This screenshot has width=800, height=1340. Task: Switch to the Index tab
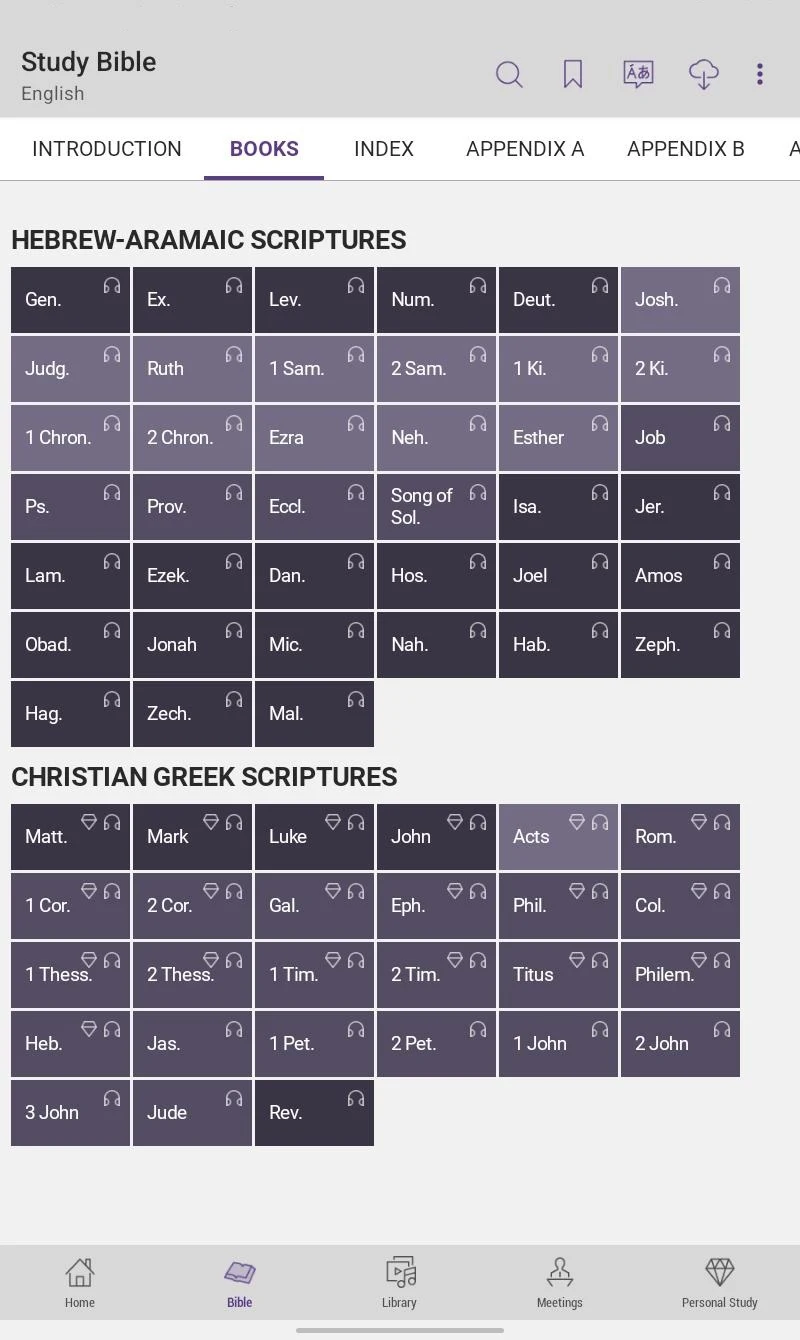[x=384, y=149]
